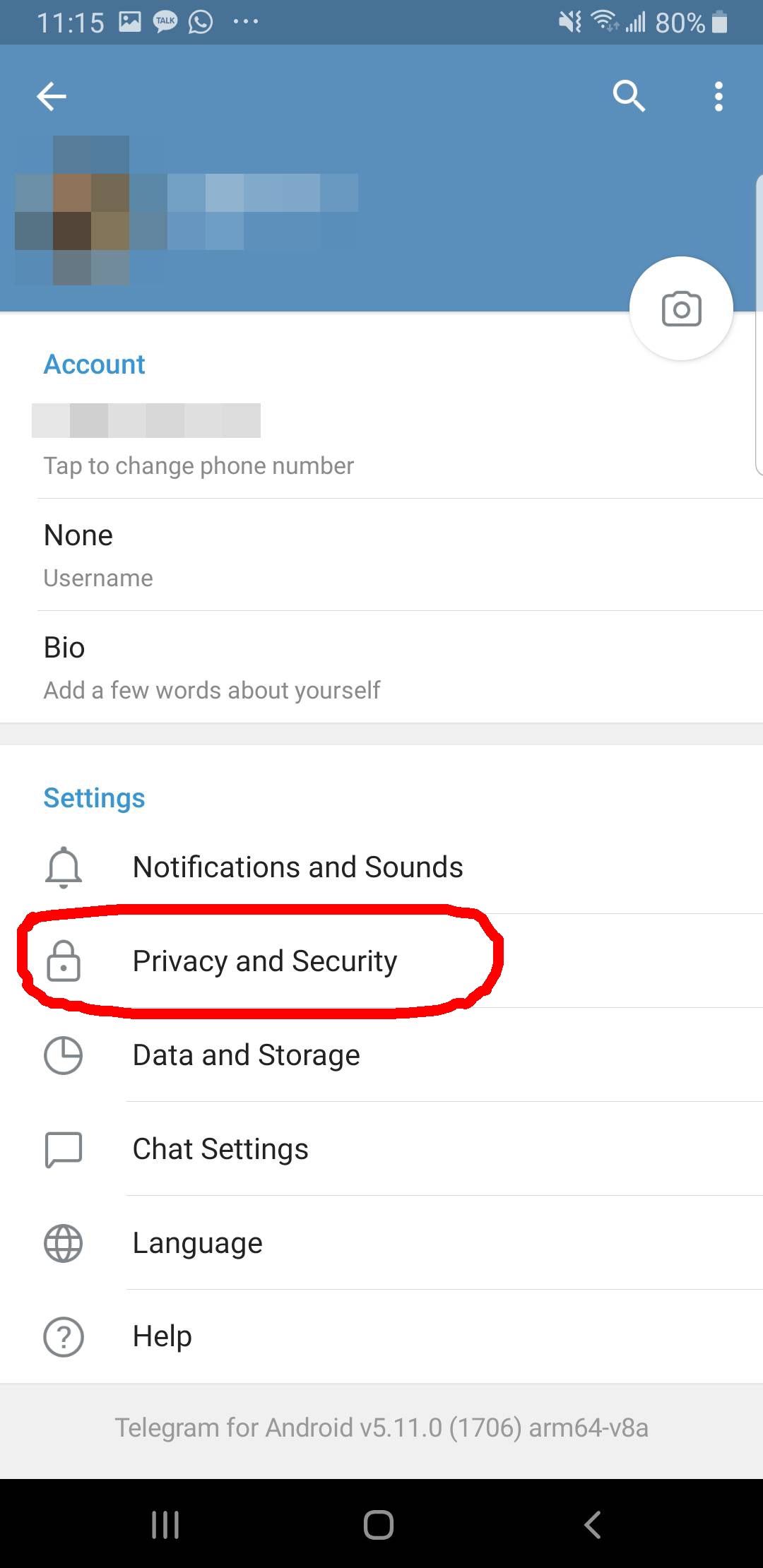
Task: Tap the system home button
Action: pos(379,1524)
